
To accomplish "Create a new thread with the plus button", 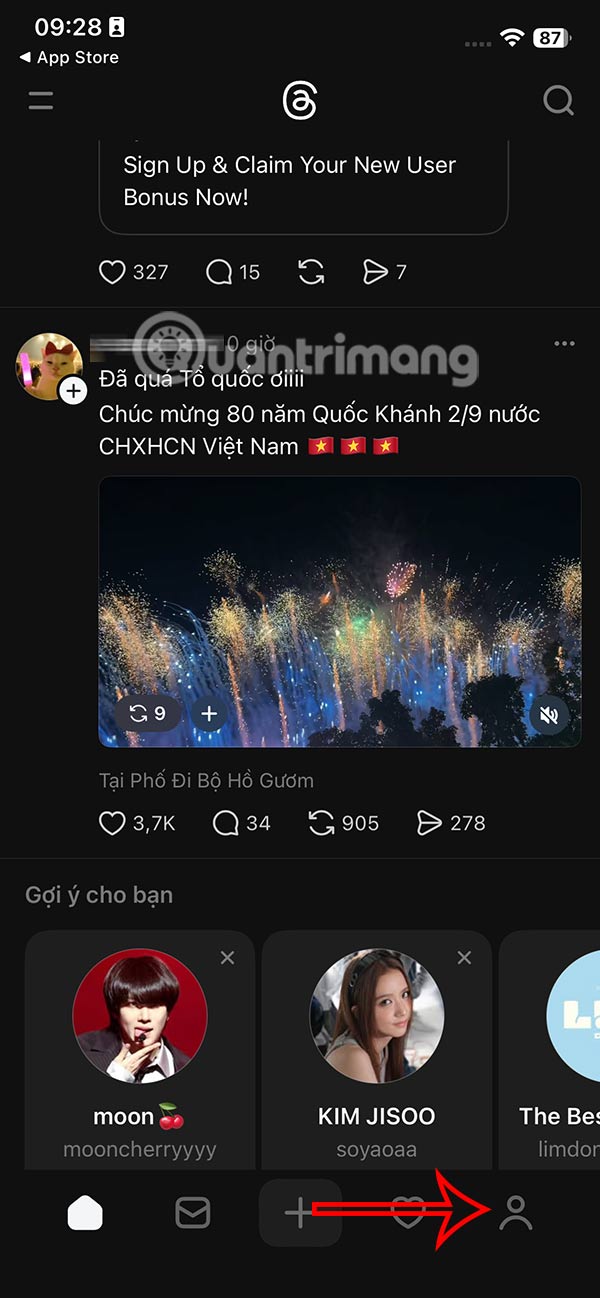I will tap(300, 1213).
